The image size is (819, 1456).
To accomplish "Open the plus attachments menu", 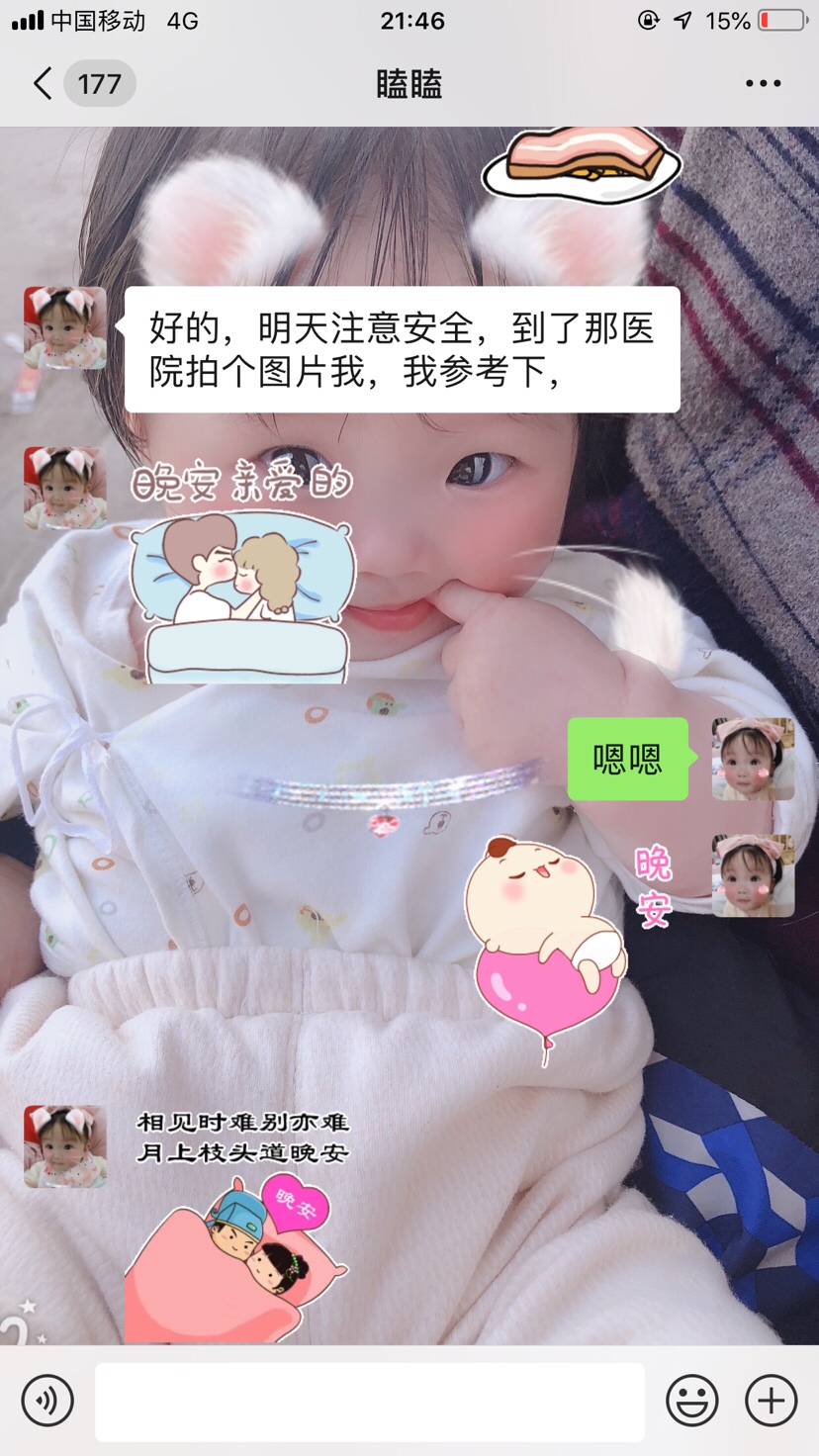I will (771, 1401).
